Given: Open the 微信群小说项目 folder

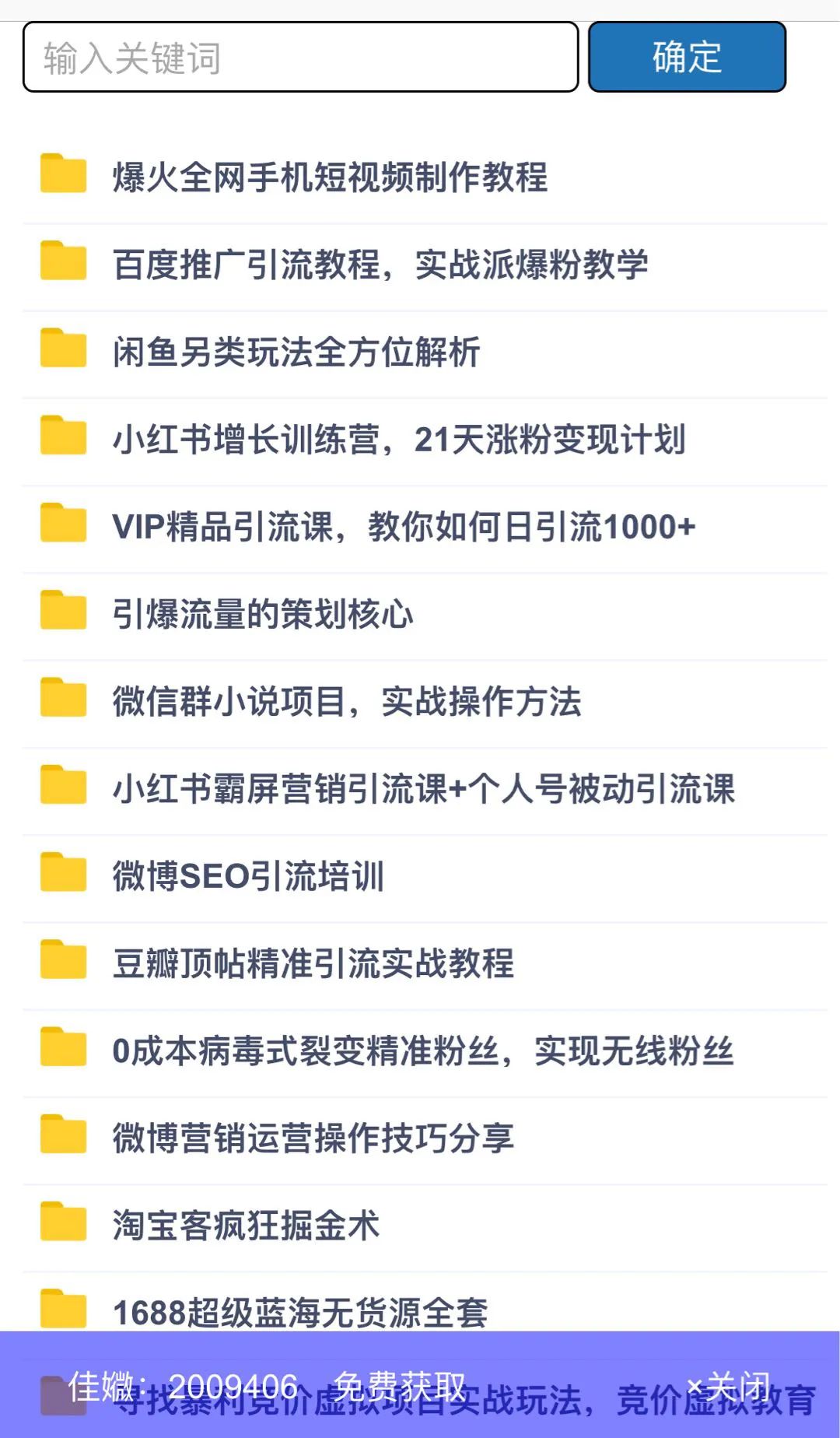Looking at the screenshot, I should 425,702.
